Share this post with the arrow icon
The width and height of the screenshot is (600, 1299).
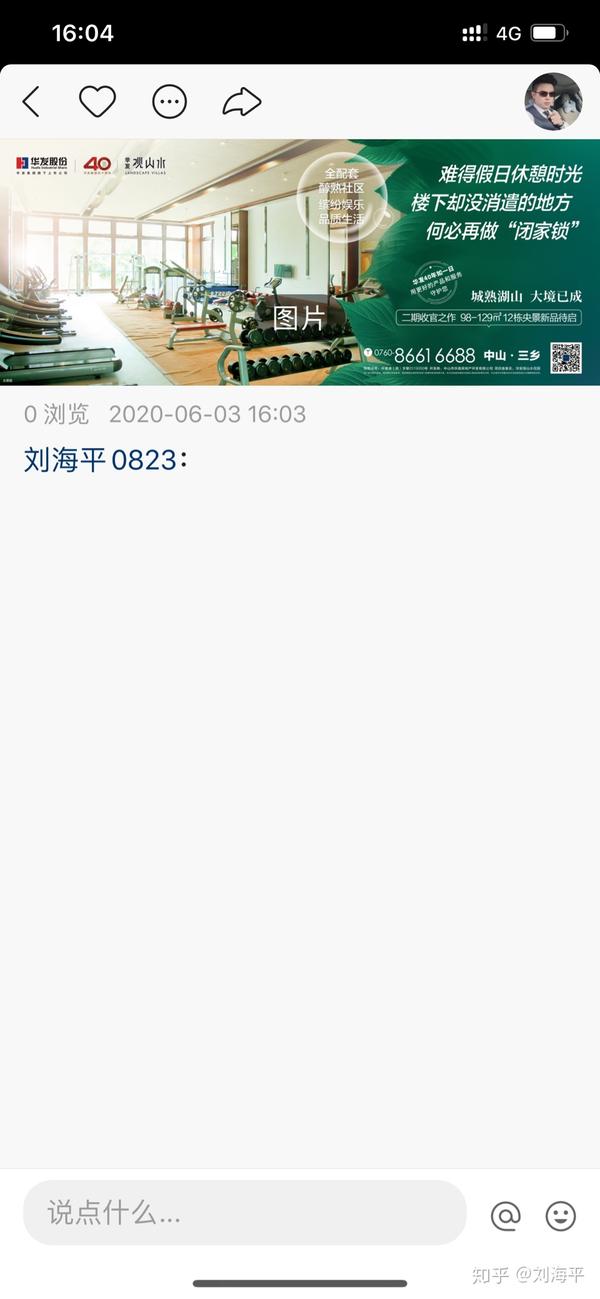(242, 101)
